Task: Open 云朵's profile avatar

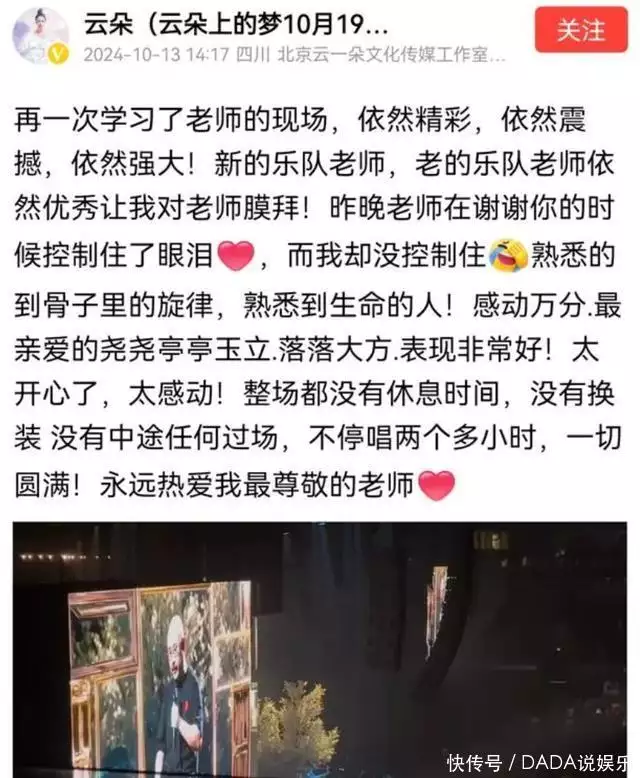Action: [x=40, y=33]
